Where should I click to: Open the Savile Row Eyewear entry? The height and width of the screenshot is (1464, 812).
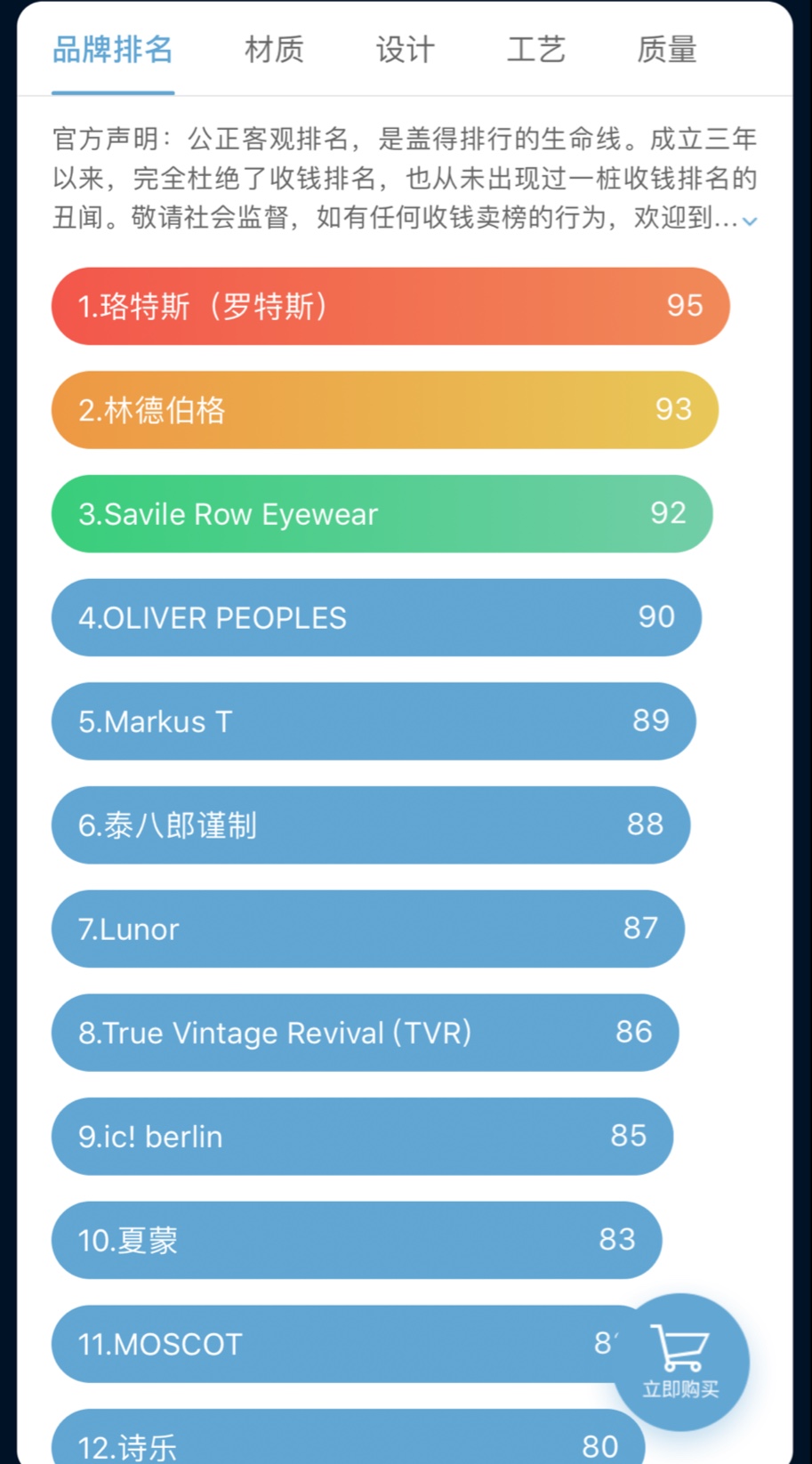point(381,514)
